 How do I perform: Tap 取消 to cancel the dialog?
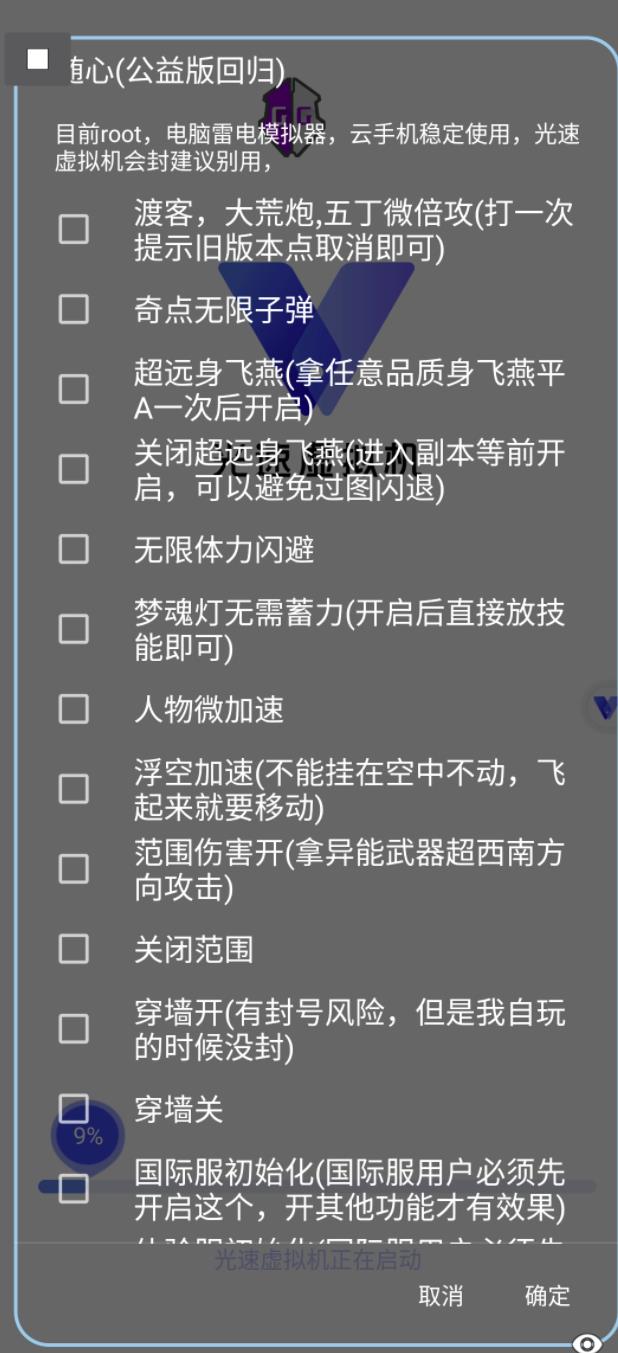point(441,1296)
